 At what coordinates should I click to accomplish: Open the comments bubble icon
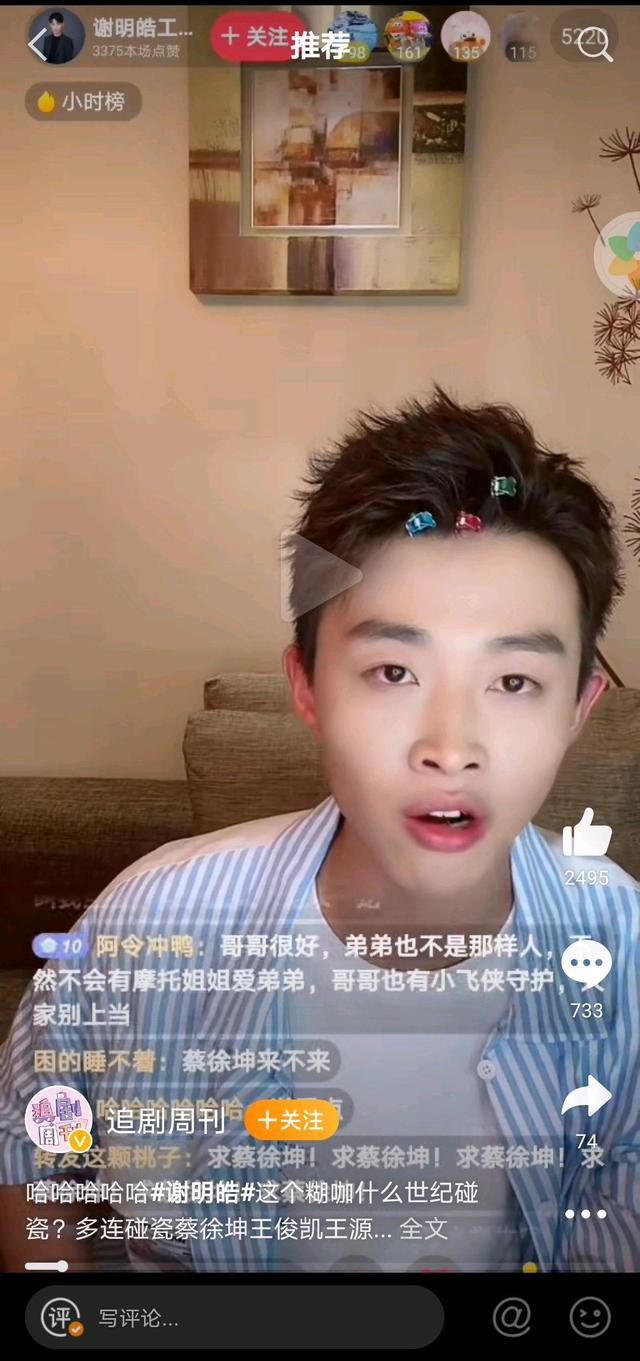[x=586, y=964]
